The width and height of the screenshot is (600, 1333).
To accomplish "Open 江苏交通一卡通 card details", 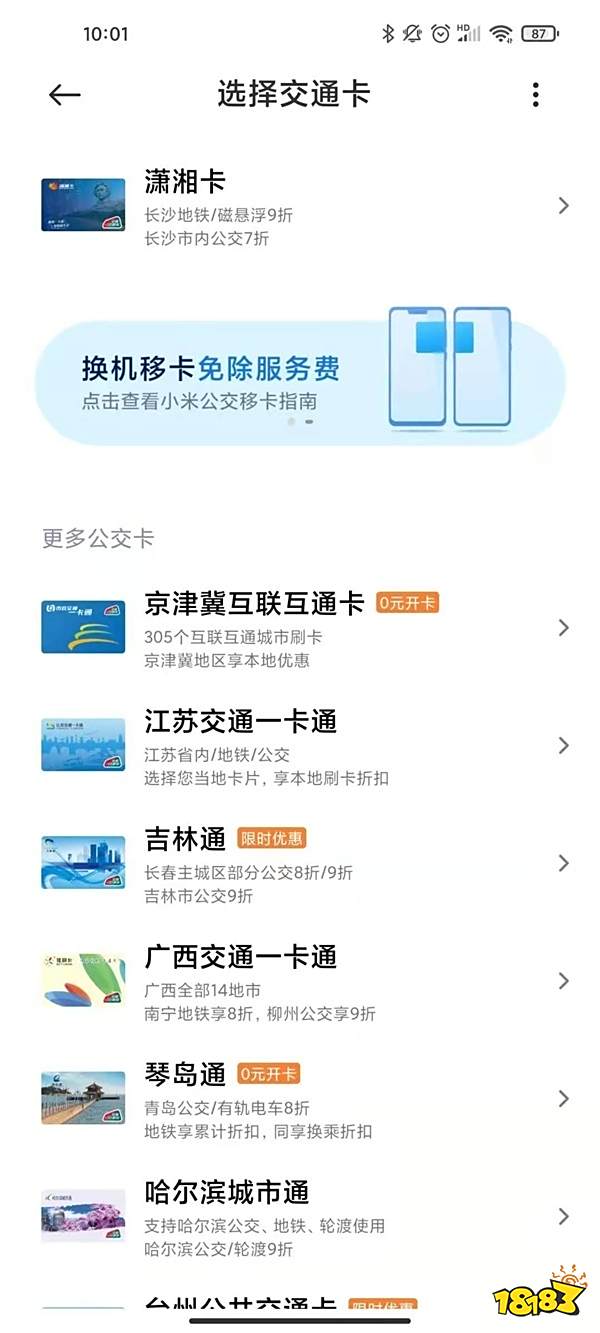I will pos(300,746).
